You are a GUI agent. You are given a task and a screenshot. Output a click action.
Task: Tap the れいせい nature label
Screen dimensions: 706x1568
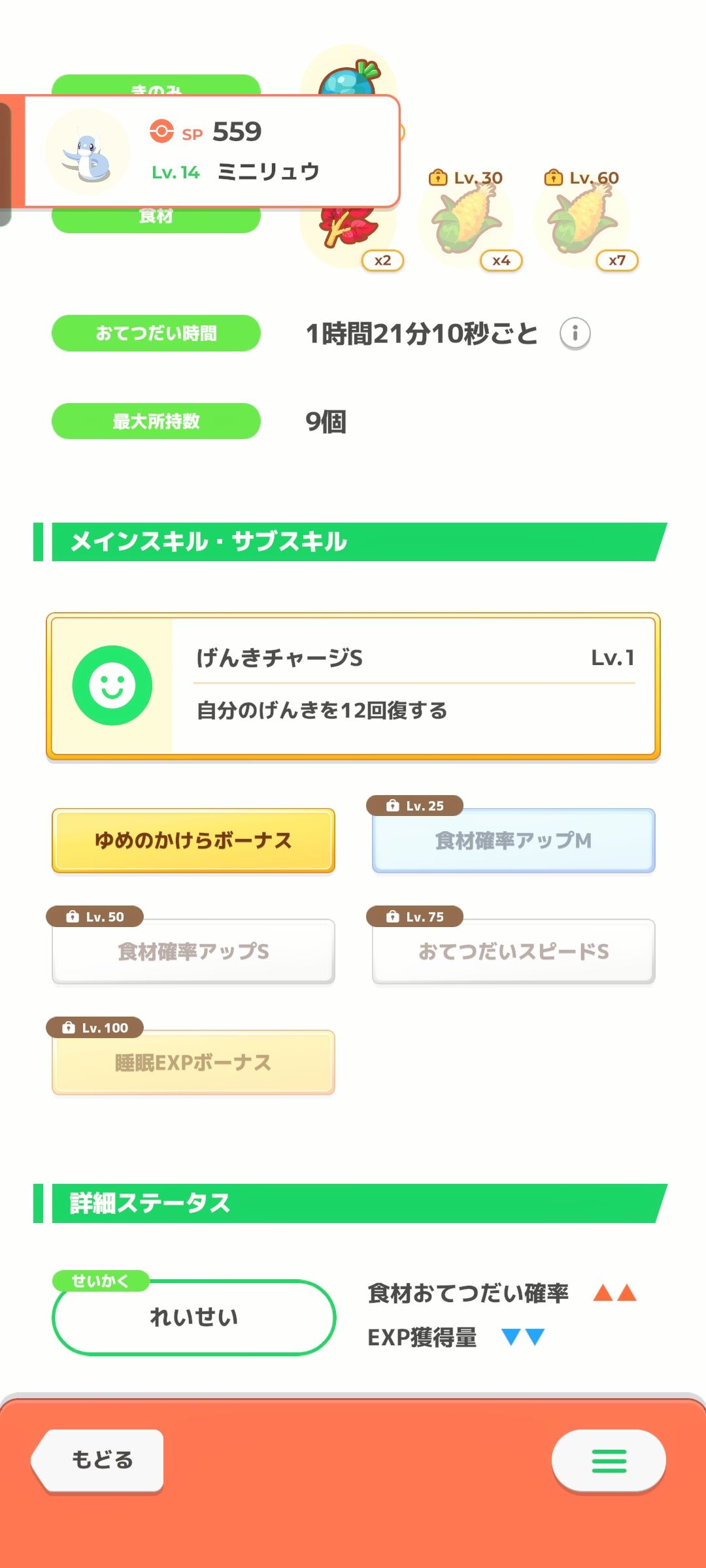coord(193,1316)
